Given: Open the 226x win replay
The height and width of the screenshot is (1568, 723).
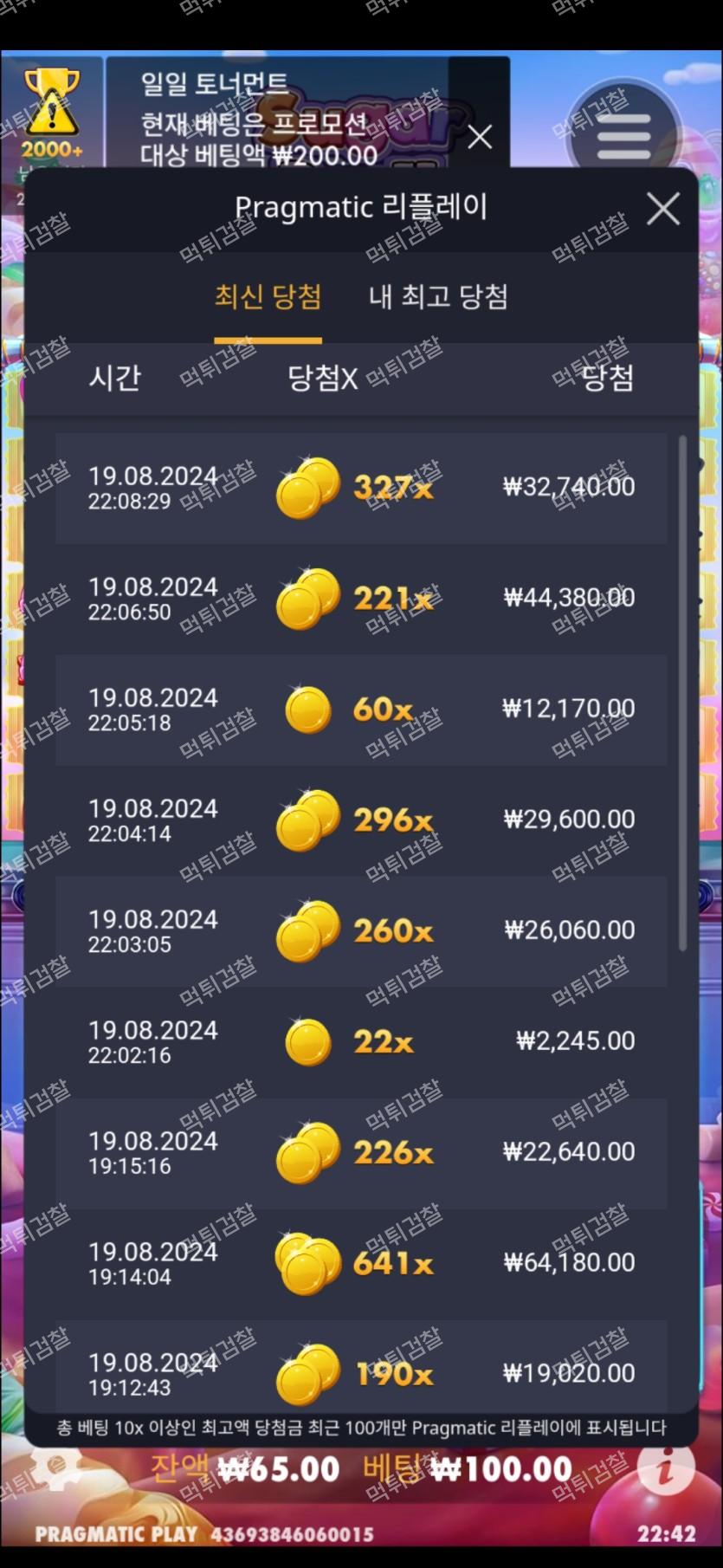Looking at the screenshot, I should click(361, 1153).
